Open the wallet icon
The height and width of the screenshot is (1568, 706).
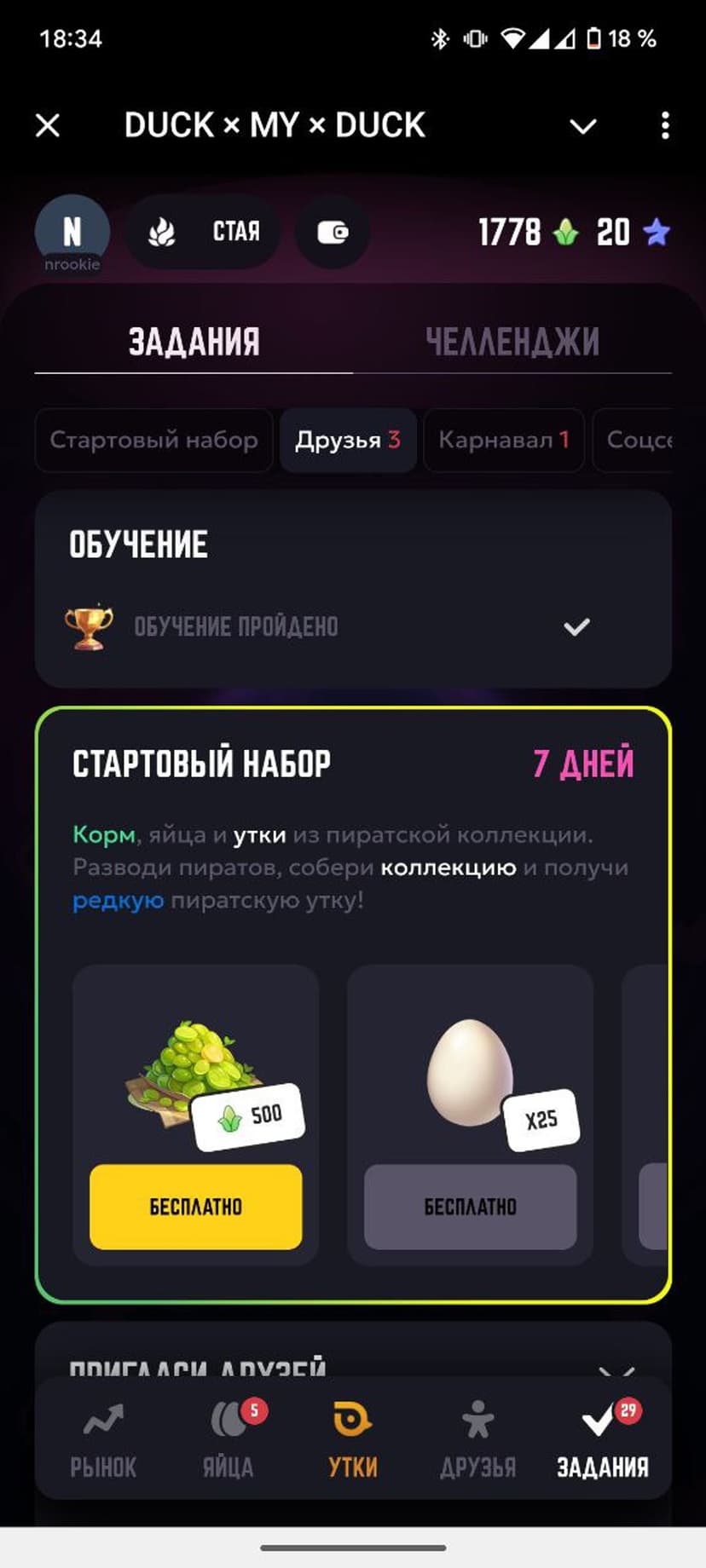tap(333, 232)
